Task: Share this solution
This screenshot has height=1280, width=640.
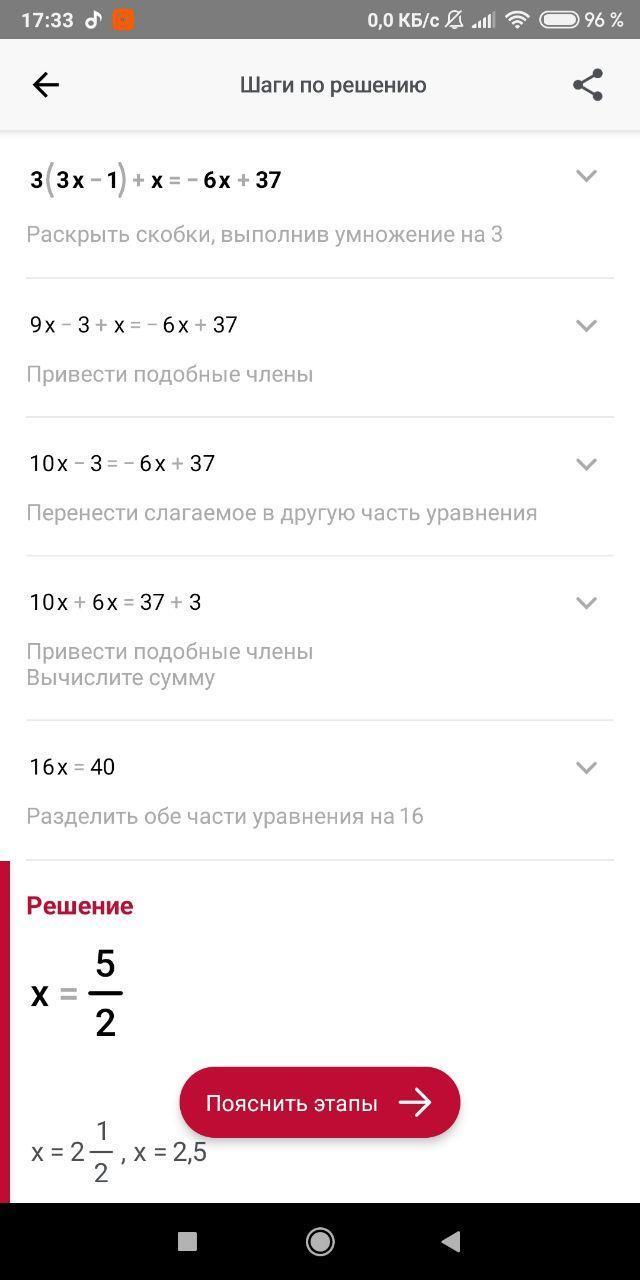Action: (588, 85)
